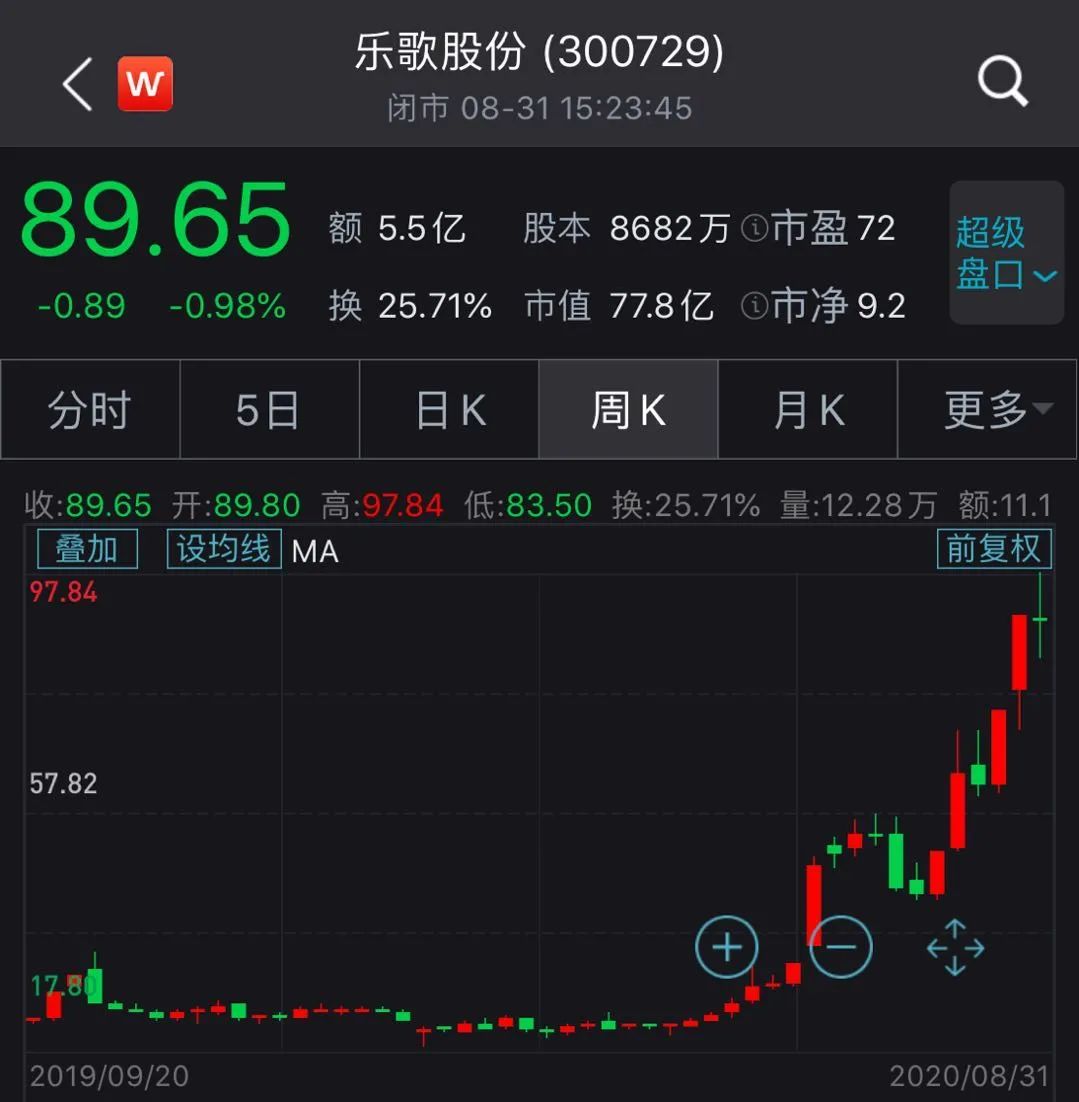This screenshot has width=1079, height=1102.
Task: Tap the four-arrow fullscreen chart icon
Action: (955, 946)
